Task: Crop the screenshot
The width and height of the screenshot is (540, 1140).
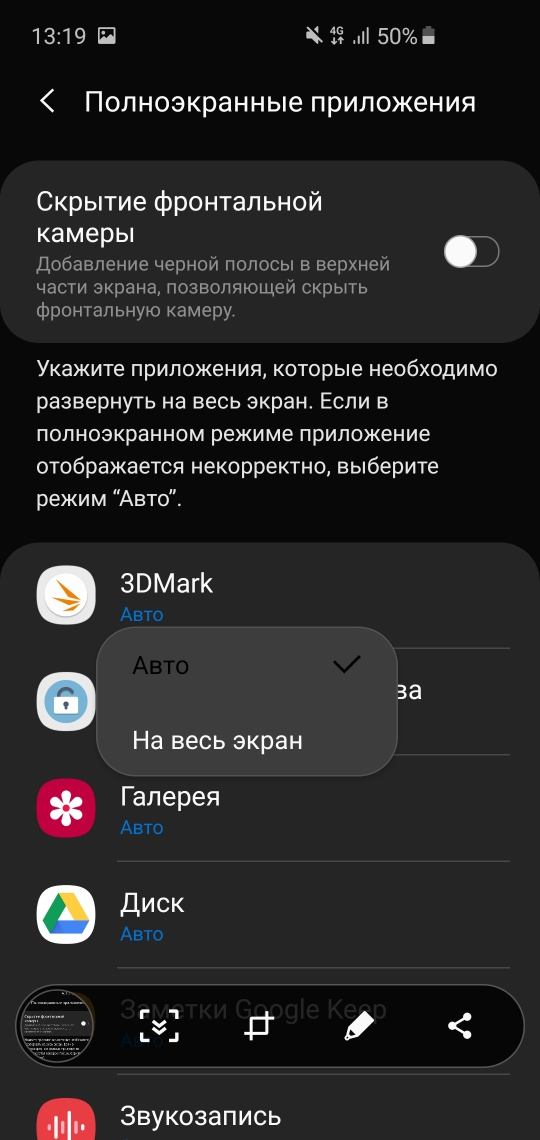Action: coord(259,1027)
